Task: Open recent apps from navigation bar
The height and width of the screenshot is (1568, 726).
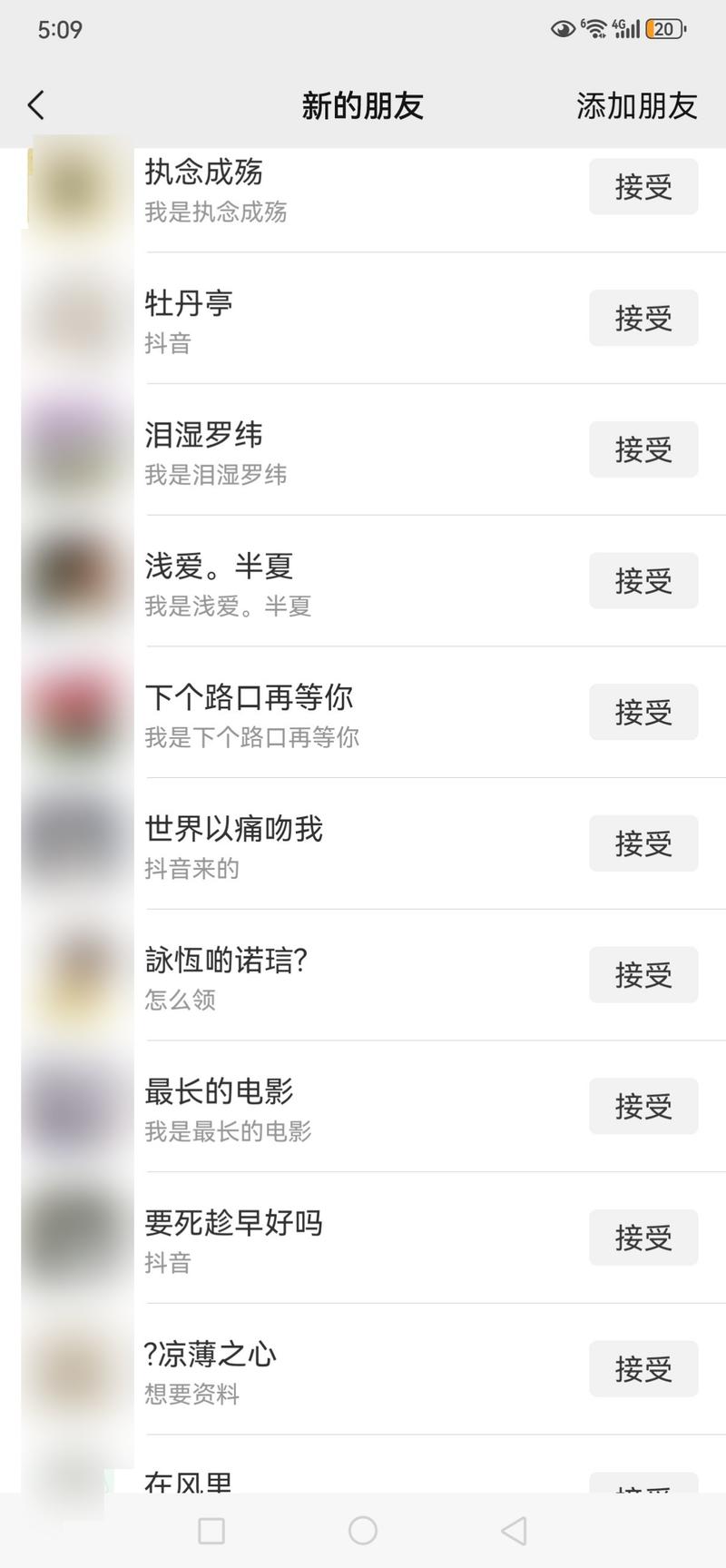Action: (211, 1531)
